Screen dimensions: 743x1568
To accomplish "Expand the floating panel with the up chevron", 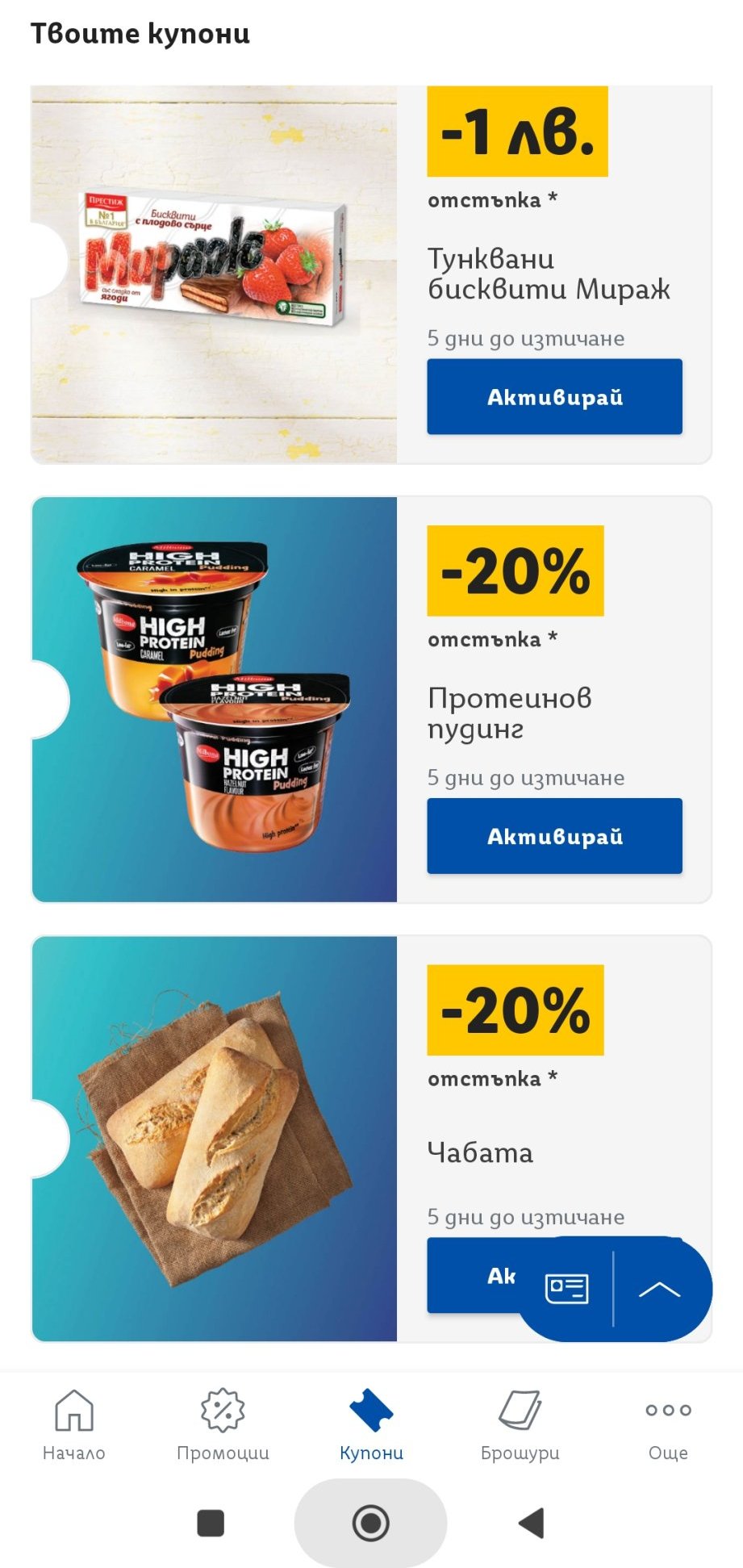I will point(659,1289).
